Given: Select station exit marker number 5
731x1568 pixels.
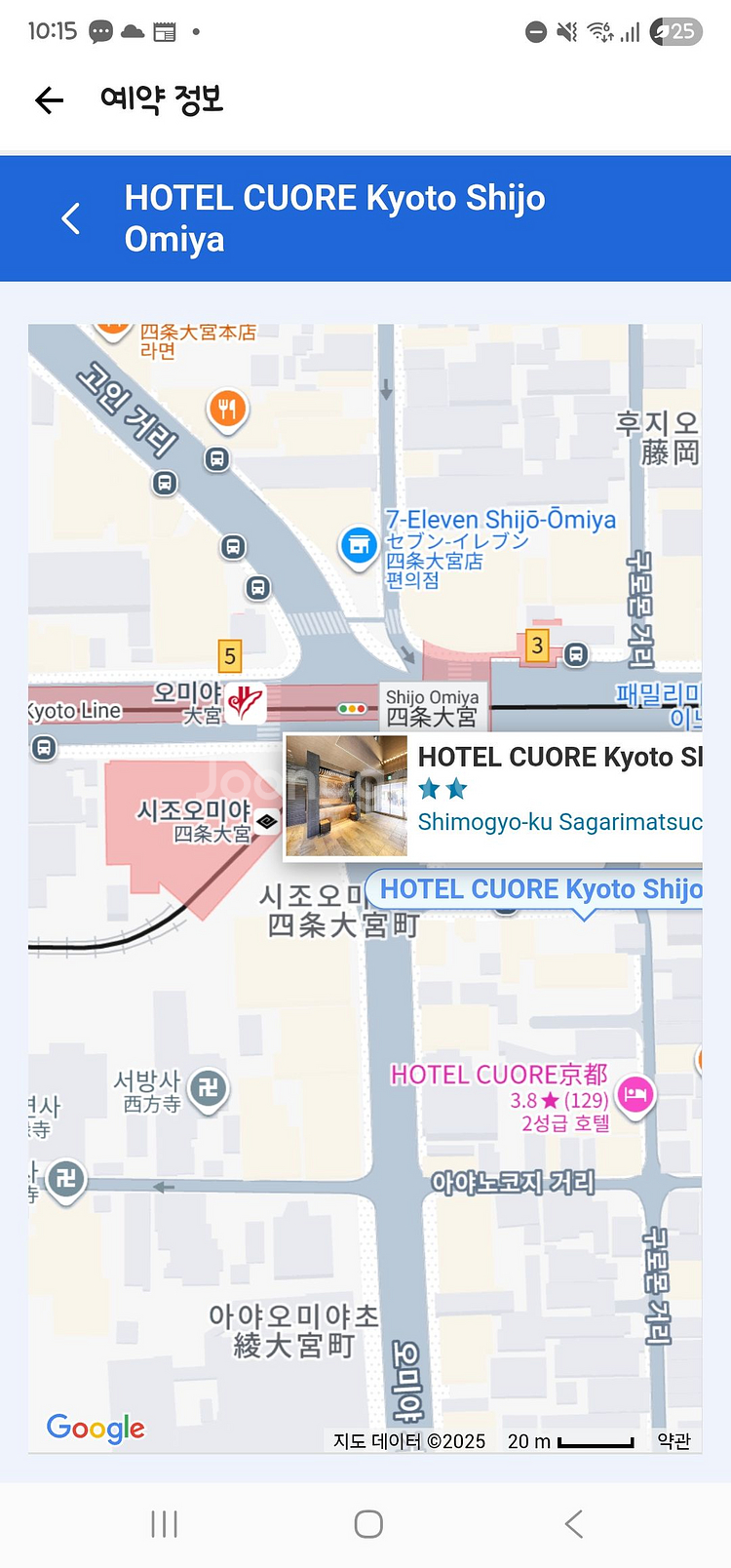Looking at the screenshot, I should tap(230, 657).
